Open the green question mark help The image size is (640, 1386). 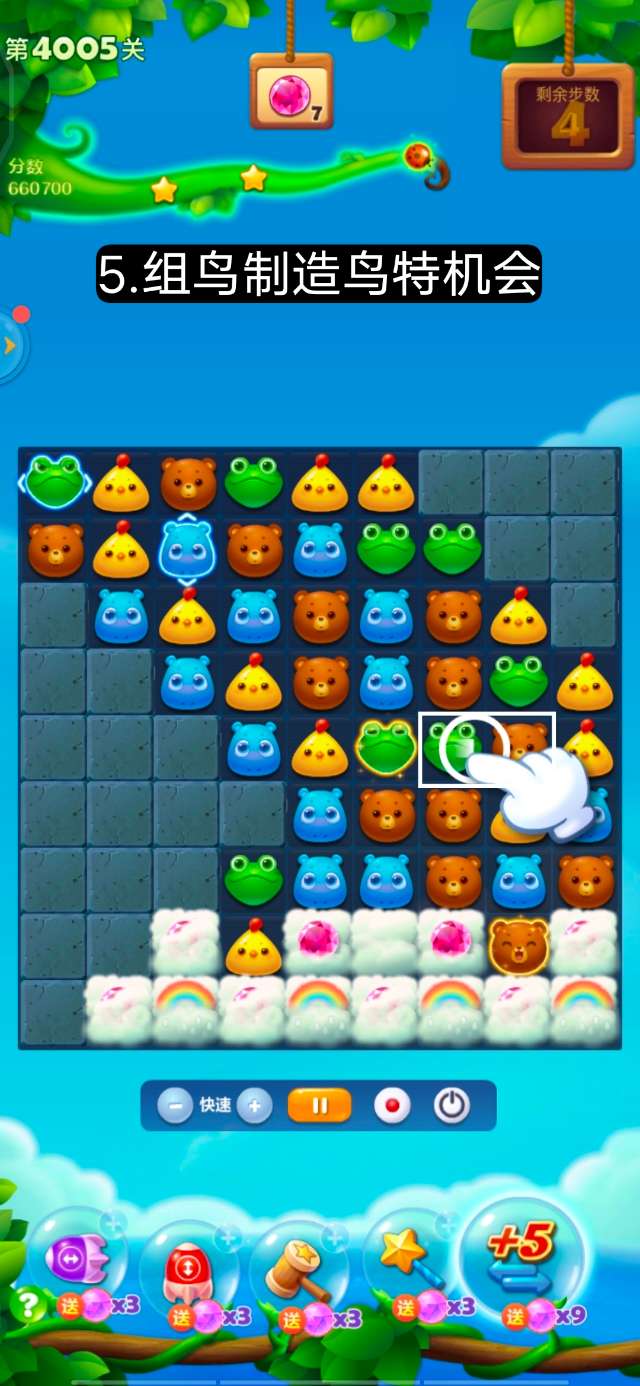(x=28, y=1304)
